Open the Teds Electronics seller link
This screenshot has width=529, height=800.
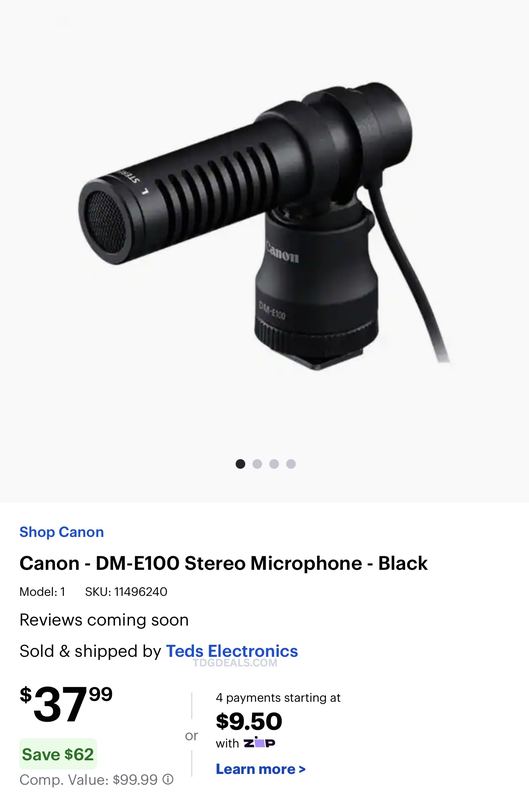[x=232, y=651]
